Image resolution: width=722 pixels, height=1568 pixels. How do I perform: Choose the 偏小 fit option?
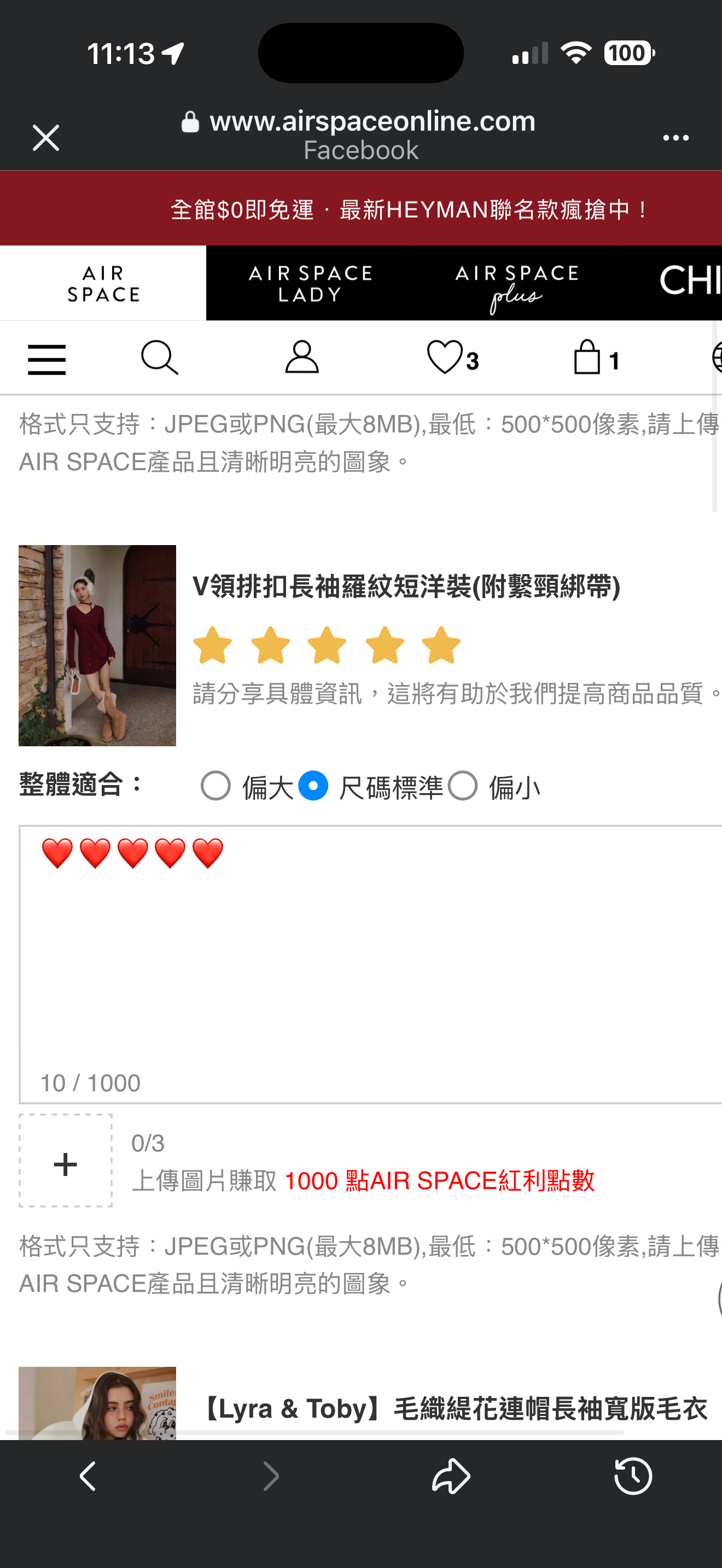[463, 786]
